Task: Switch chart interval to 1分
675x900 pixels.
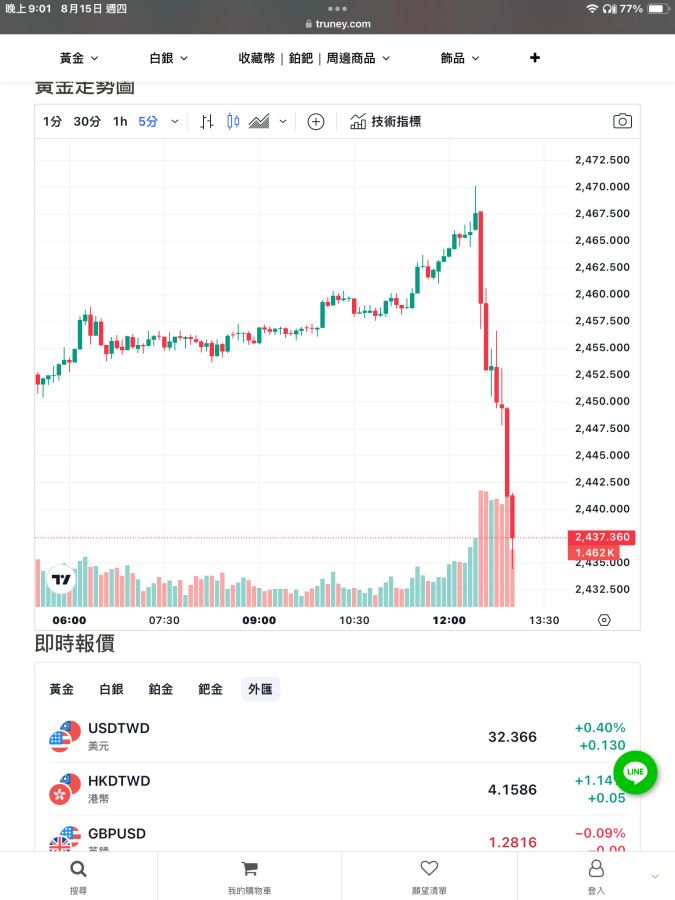Action: (52, 121)
